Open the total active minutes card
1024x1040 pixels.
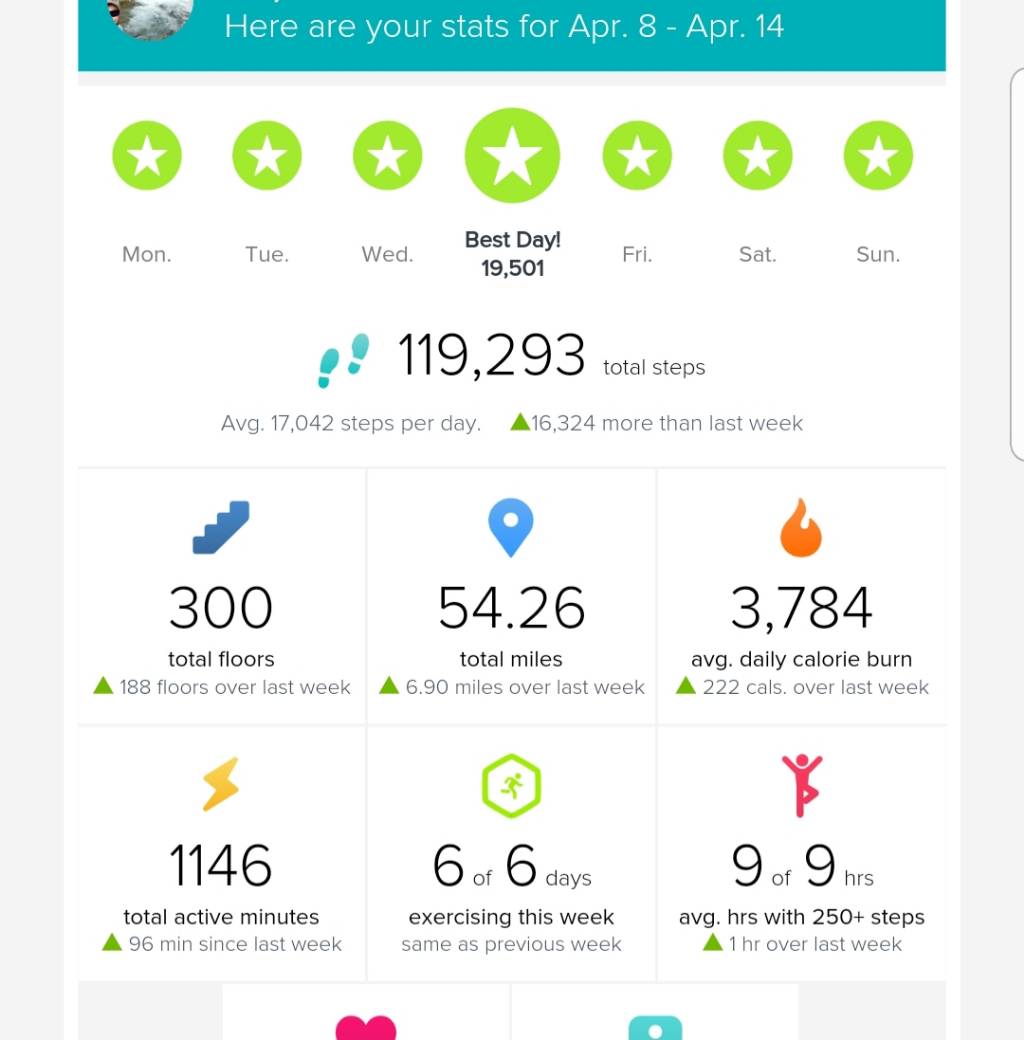[221, 855]
